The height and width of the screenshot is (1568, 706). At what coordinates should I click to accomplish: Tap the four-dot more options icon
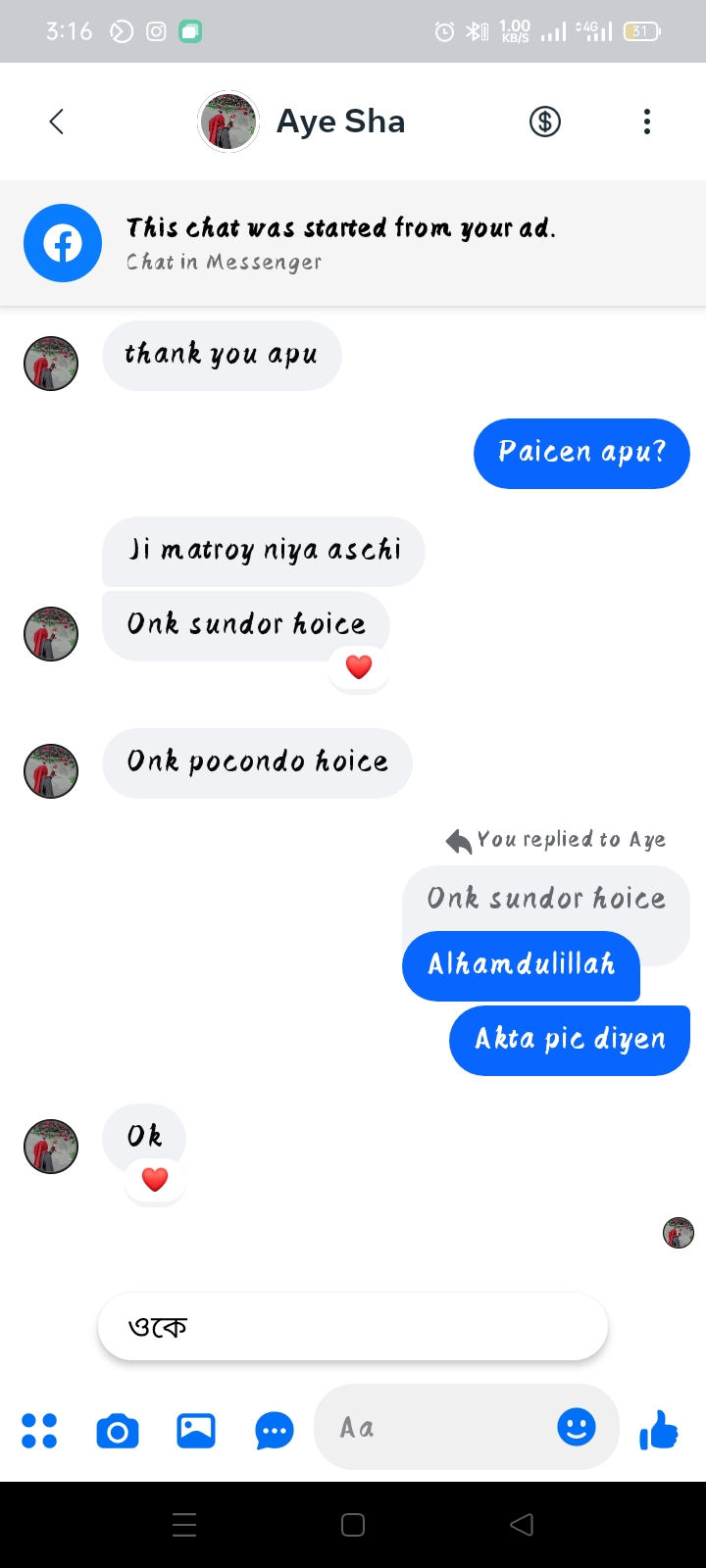39,1430
